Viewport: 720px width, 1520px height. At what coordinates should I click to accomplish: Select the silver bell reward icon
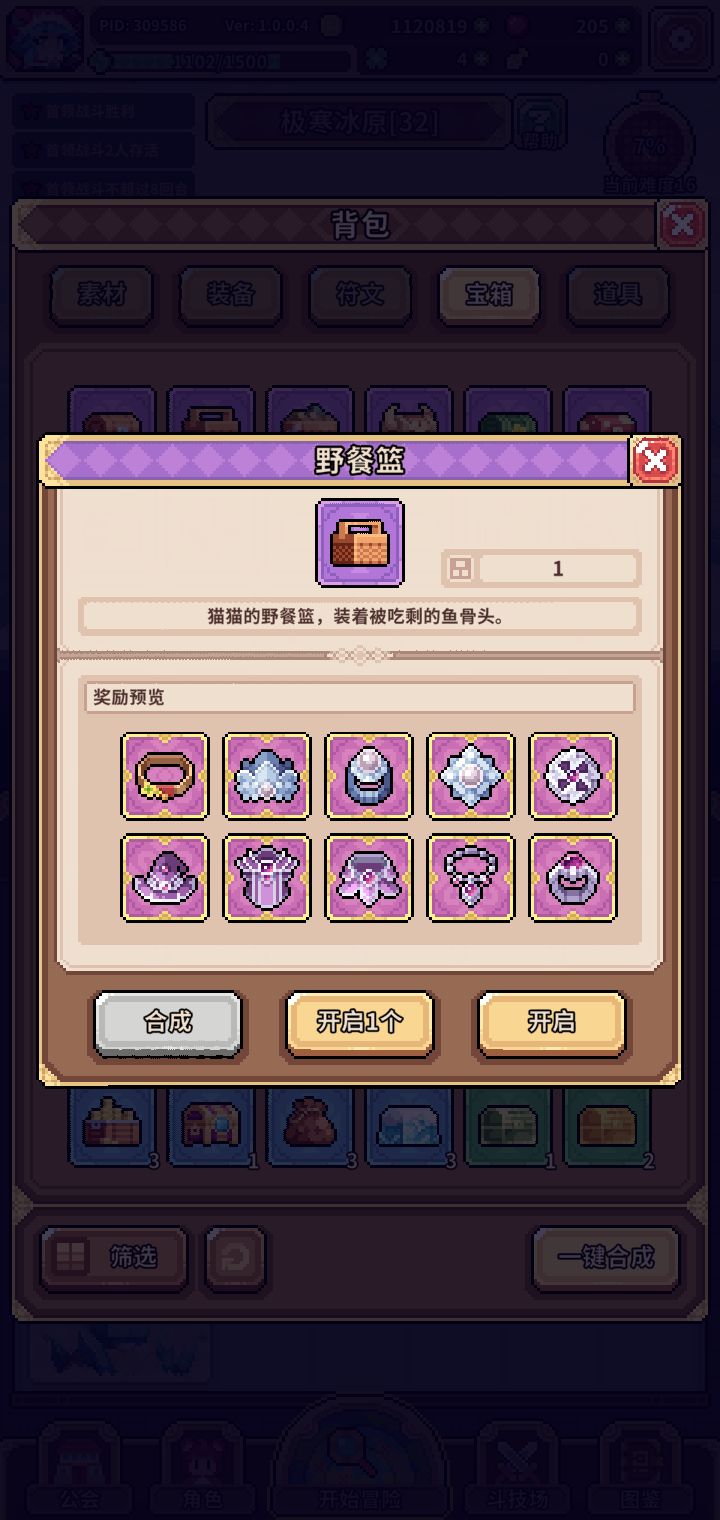(369, 777)
